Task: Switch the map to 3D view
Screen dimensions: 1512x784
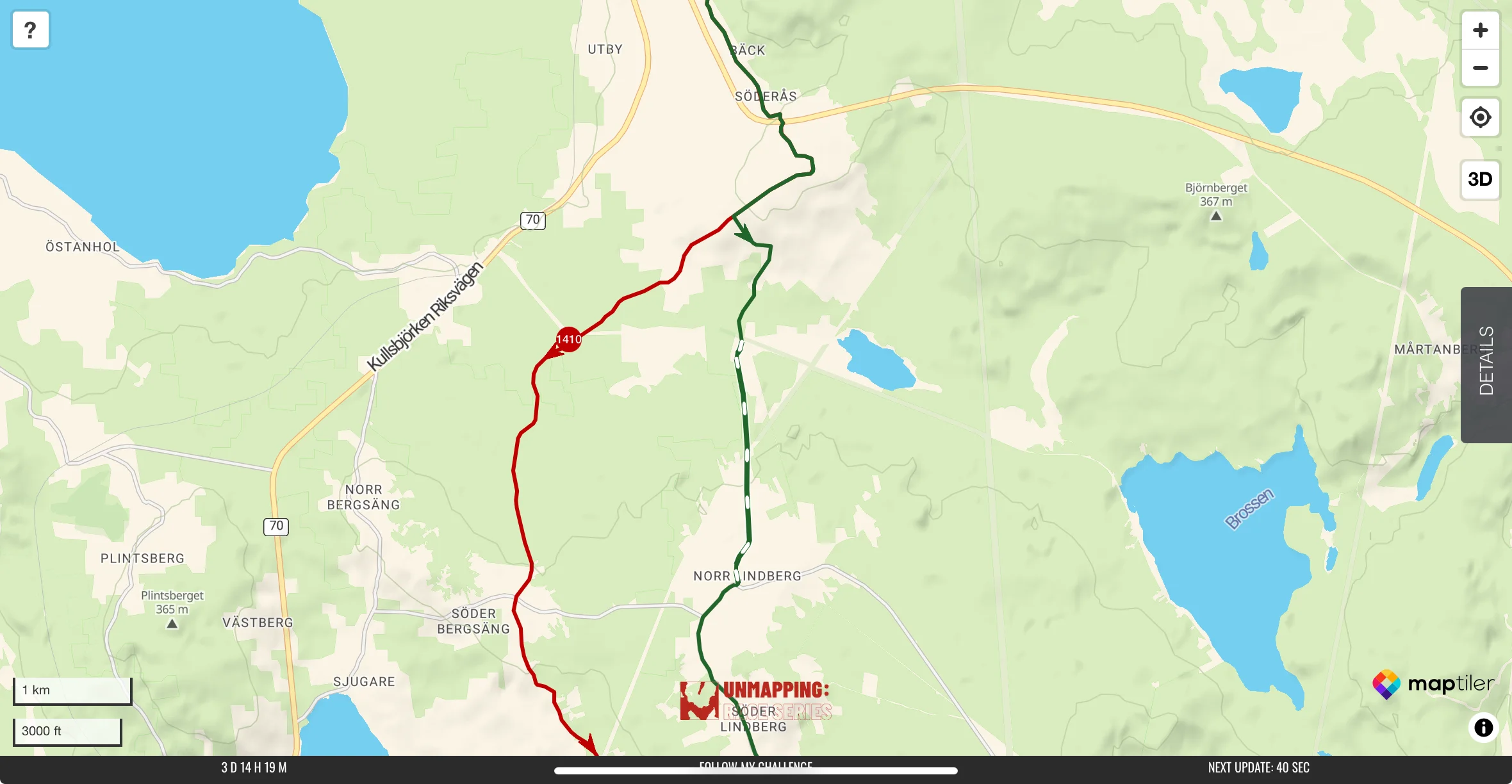Action: coord(1480,179)
